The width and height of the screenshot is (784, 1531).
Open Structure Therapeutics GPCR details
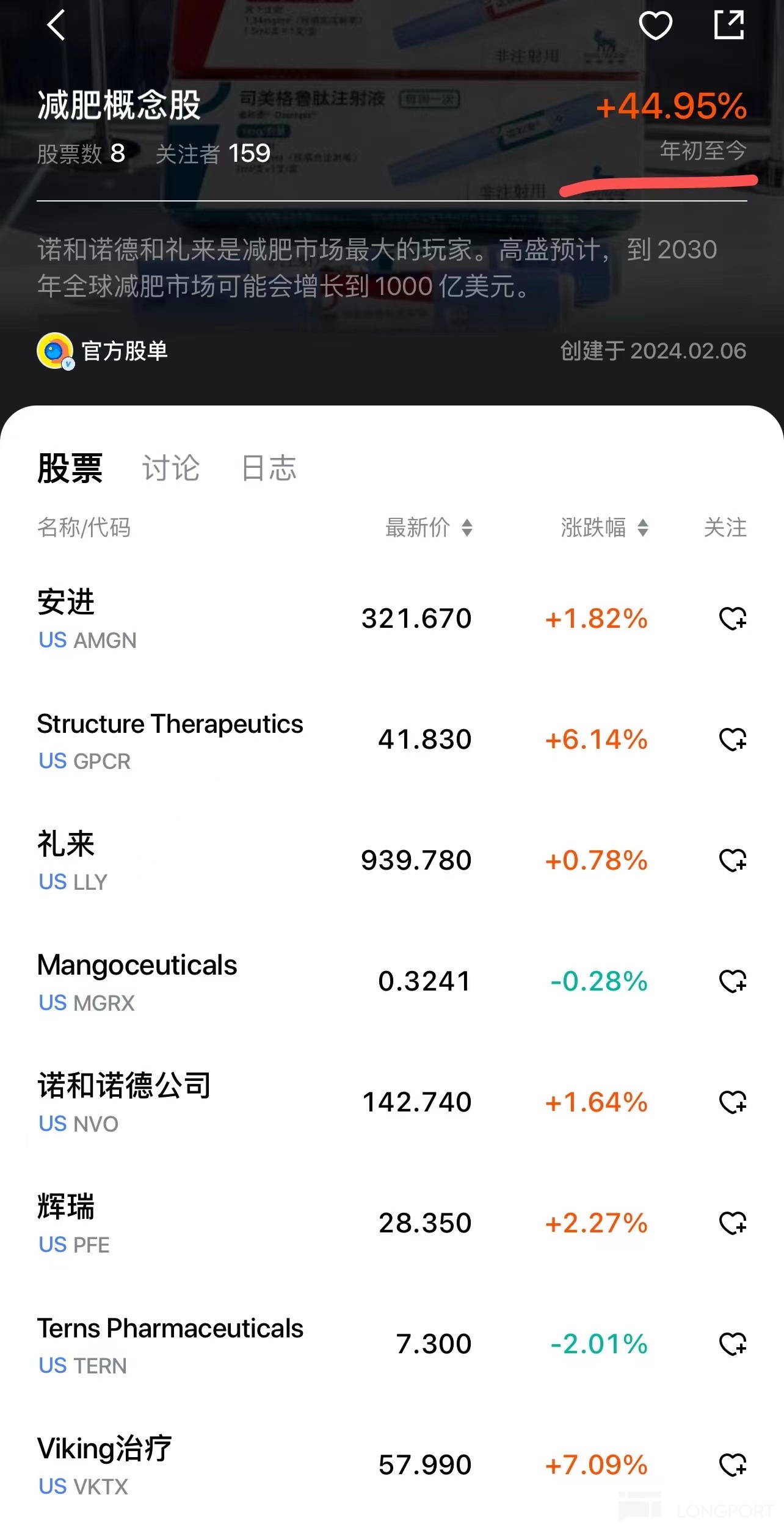coord(244,740)
